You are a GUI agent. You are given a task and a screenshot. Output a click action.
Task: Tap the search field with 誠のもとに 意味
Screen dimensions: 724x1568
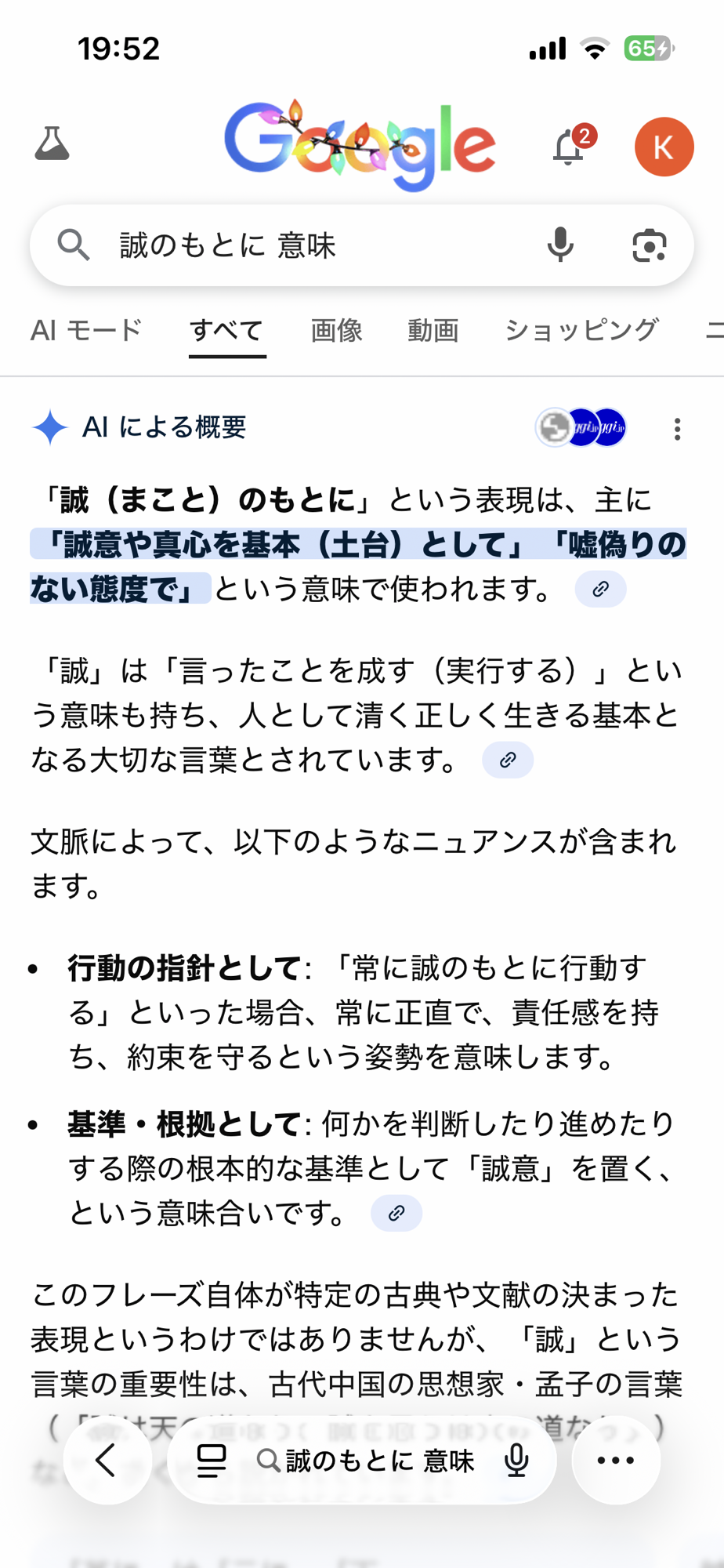[x=313, y=246]
